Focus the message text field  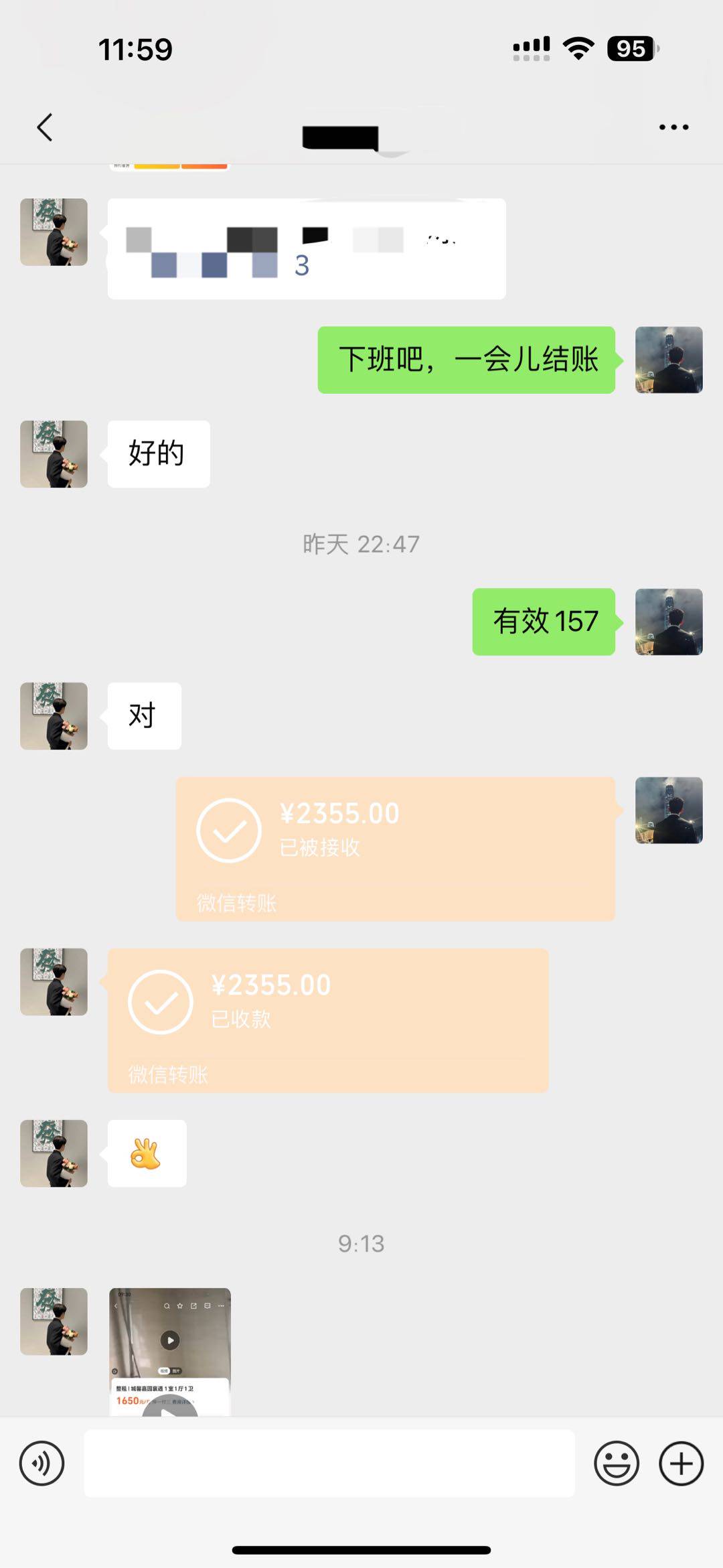[x=329, y=1464]
